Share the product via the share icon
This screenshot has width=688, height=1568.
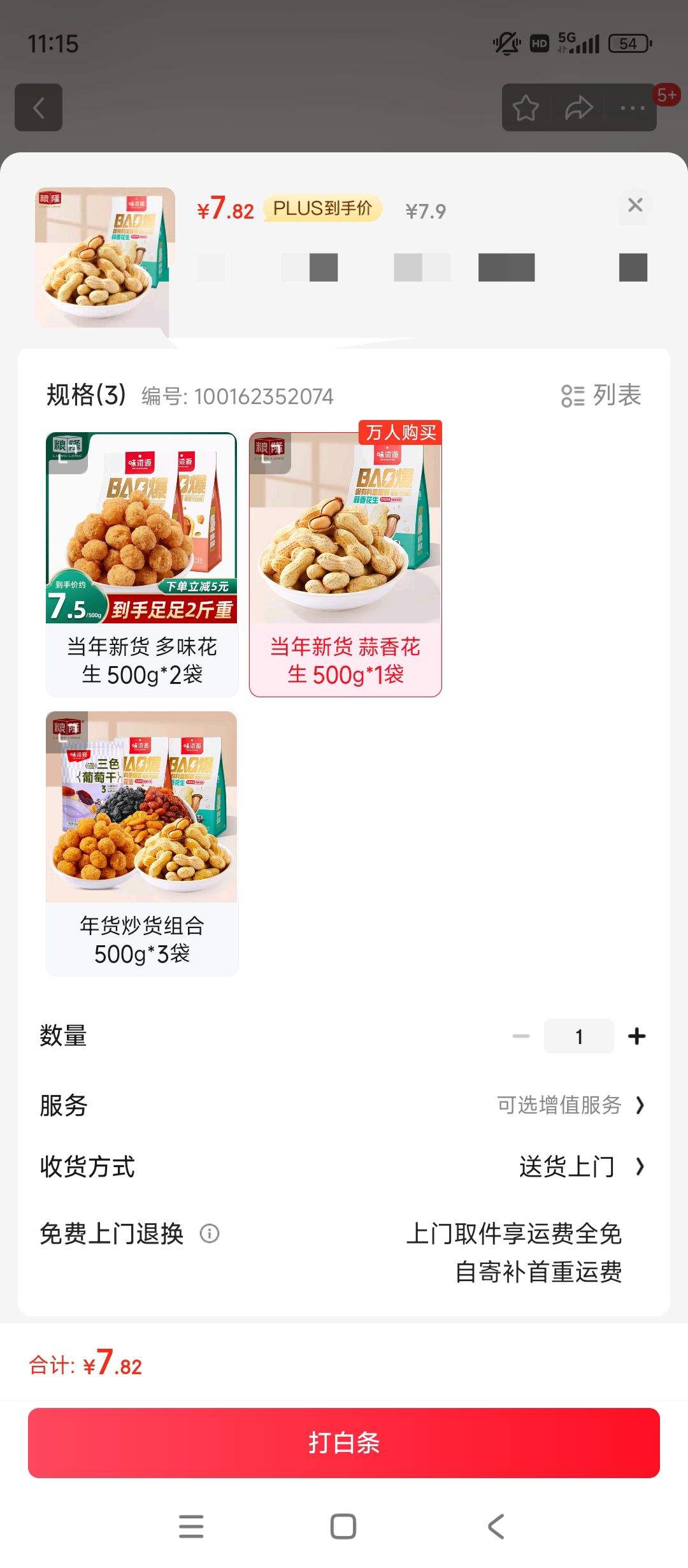578,108
